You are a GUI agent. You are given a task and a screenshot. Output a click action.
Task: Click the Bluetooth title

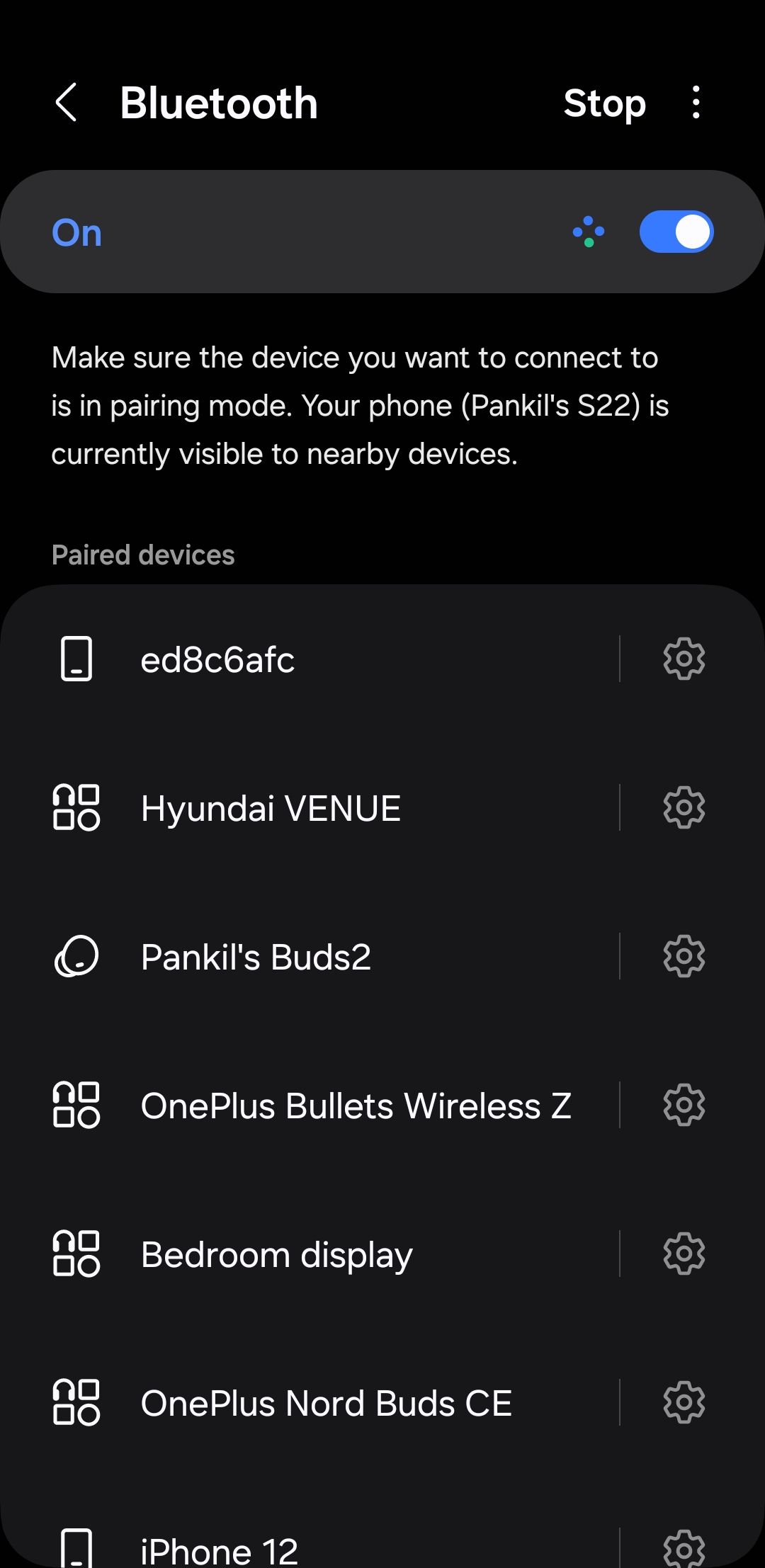(x=218, y=102)
